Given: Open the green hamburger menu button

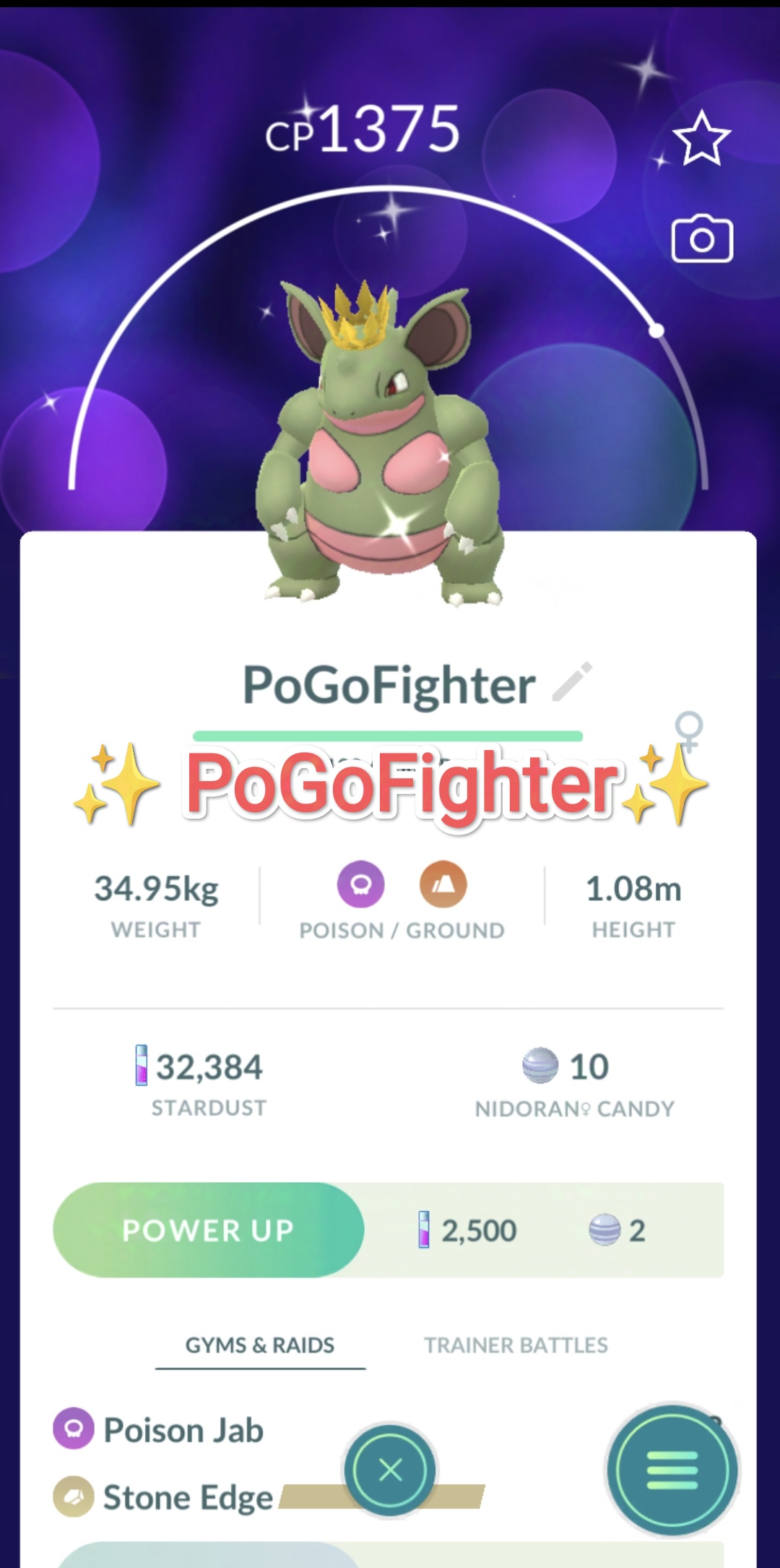Looking at the screenshot, I should (x=672, y=1470).
